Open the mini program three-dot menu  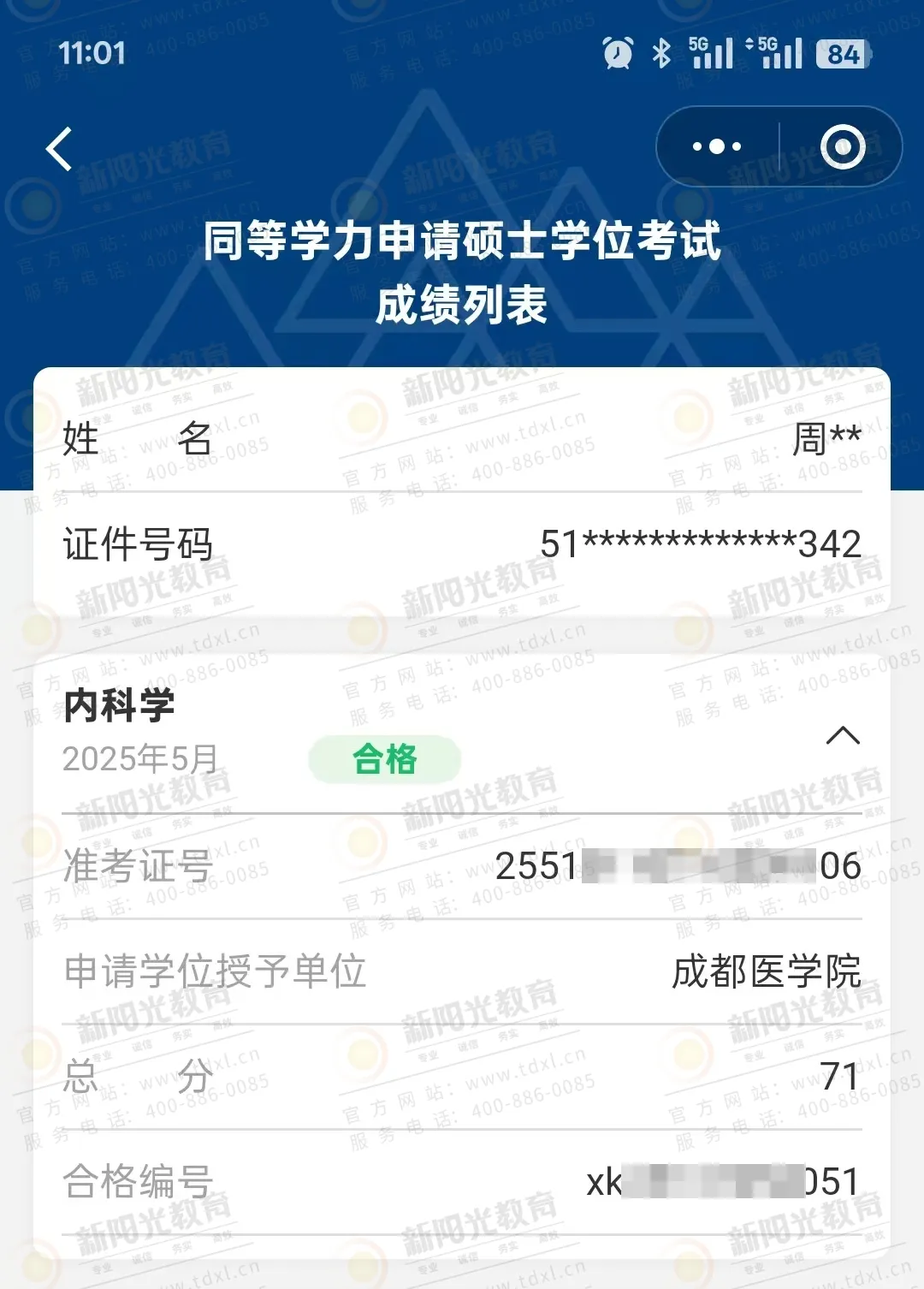click(717, 146)
